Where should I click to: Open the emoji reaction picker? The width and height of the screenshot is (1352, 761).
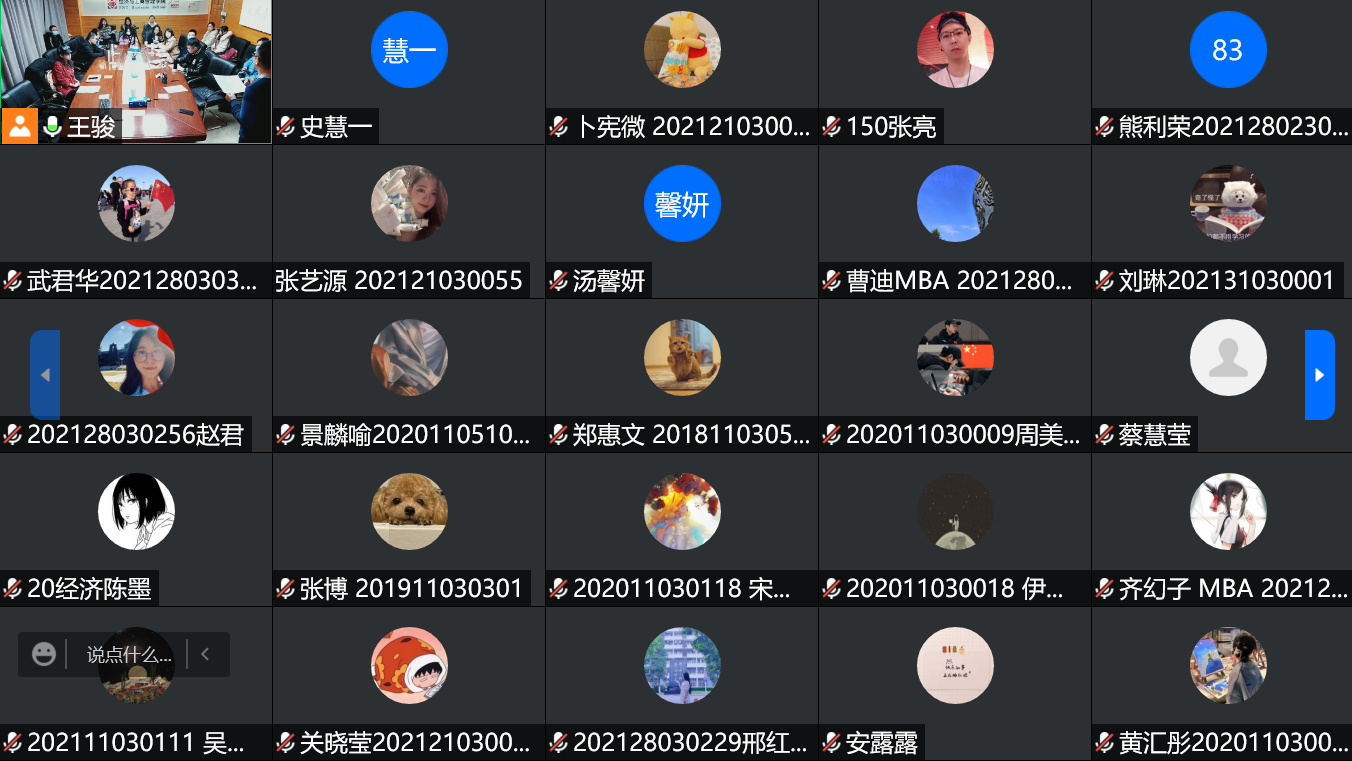pyautogui.click(x=44, y=654)
